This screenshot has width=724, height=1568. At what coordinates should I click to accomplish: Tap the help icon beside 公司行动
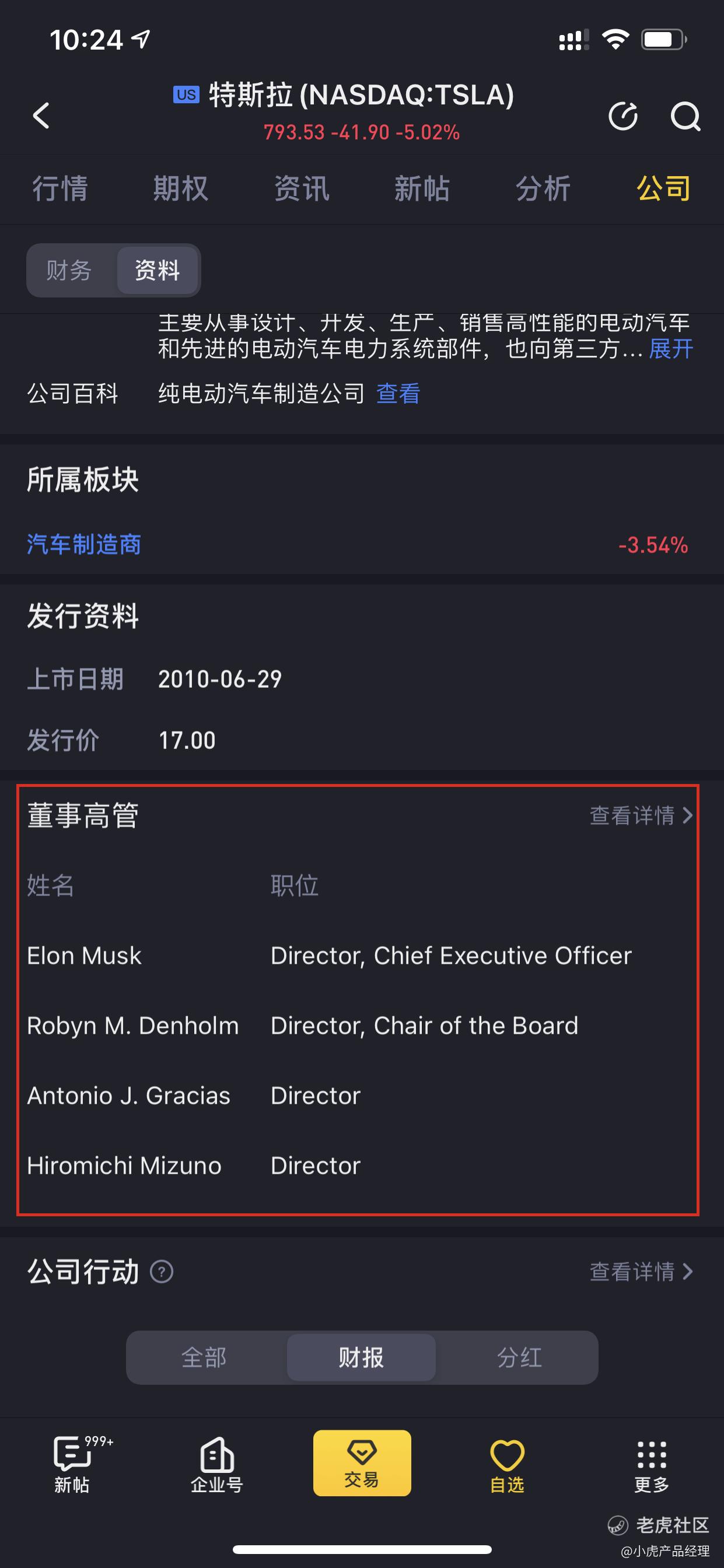pyautogui.click(x=162, y=1272)
